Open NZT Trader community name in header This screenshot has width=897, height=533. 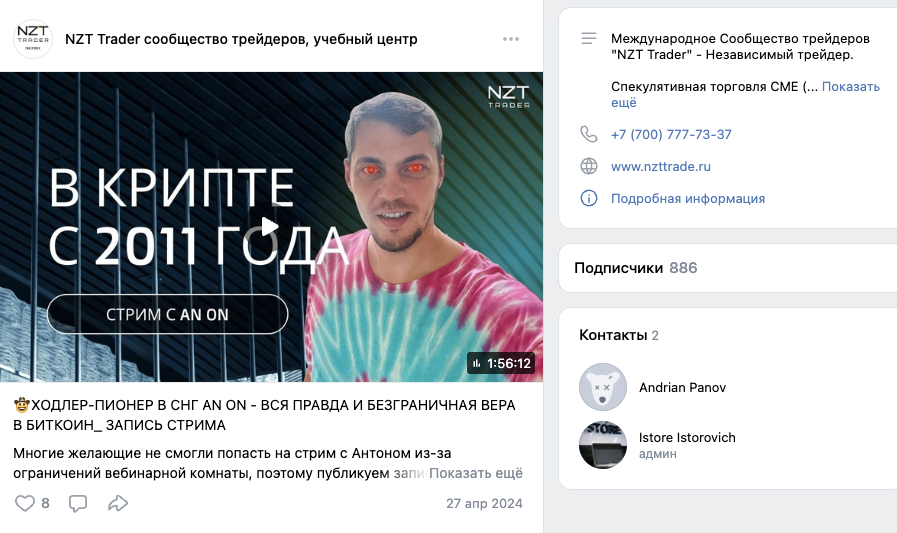click(x=241, y=39)
